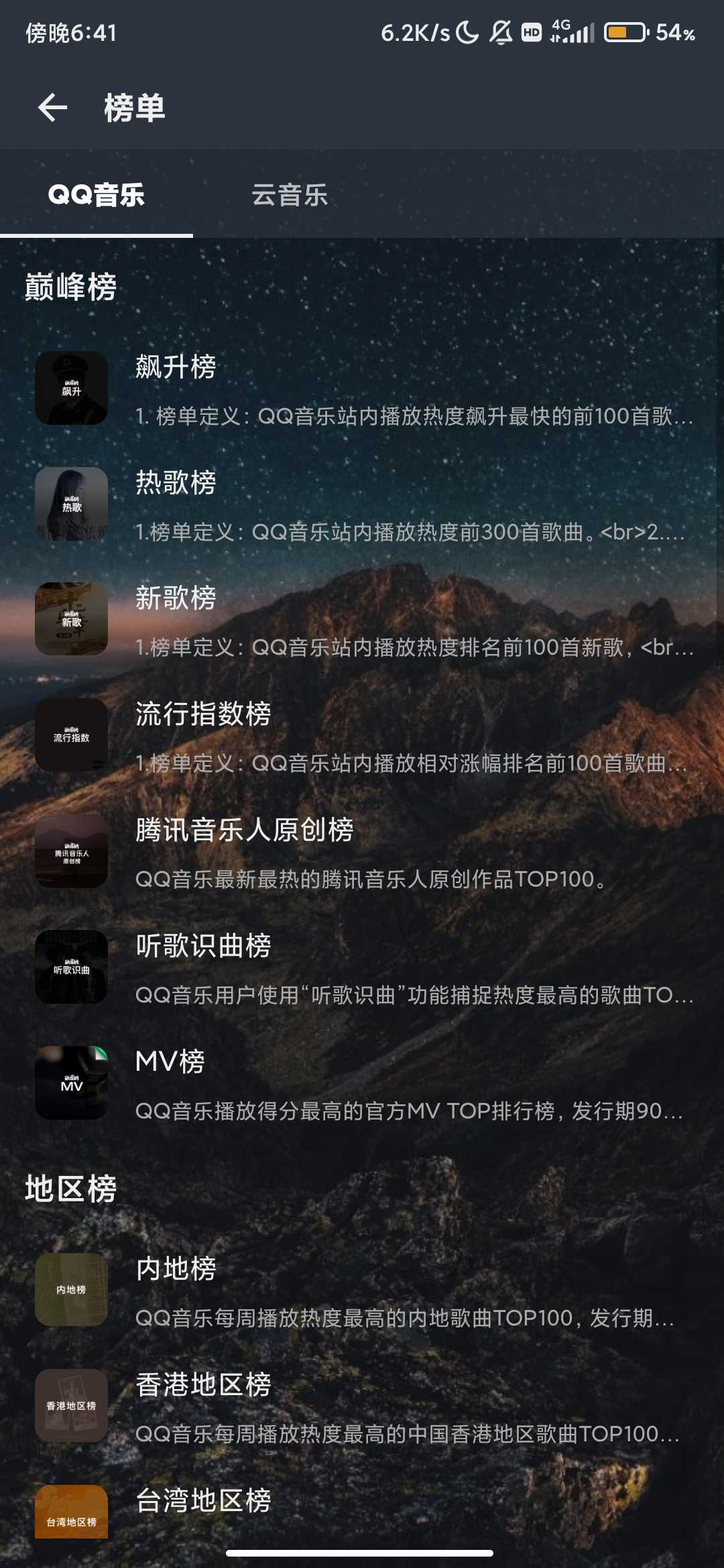Viewport: 724px width, 1568px height.
Task: Open the MV榜 chart
Action: pos(362,1084)
